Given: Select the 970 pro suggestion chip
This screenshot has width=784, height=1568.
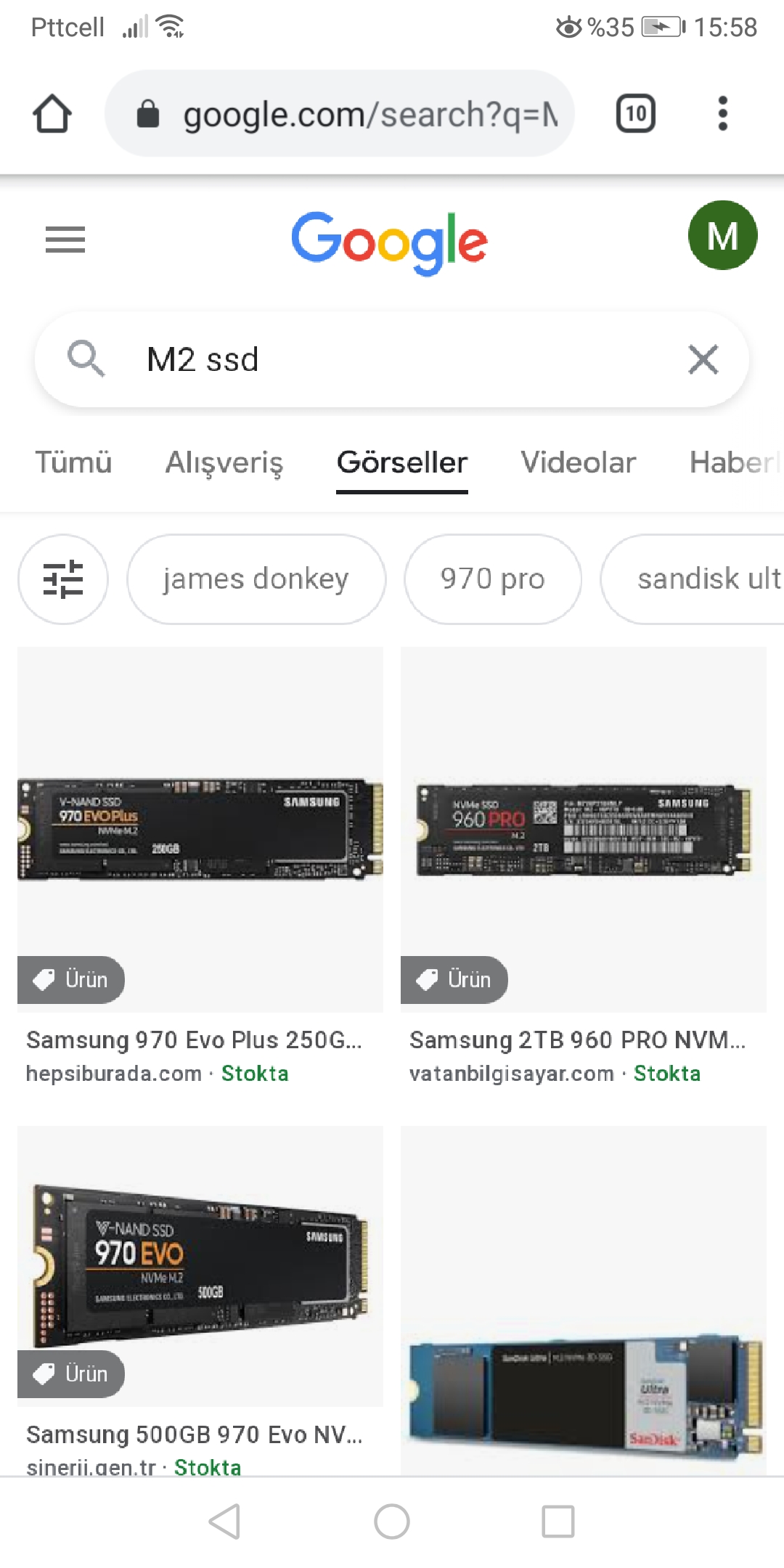Looking at the screenshot, I should [x=492, y=579].
